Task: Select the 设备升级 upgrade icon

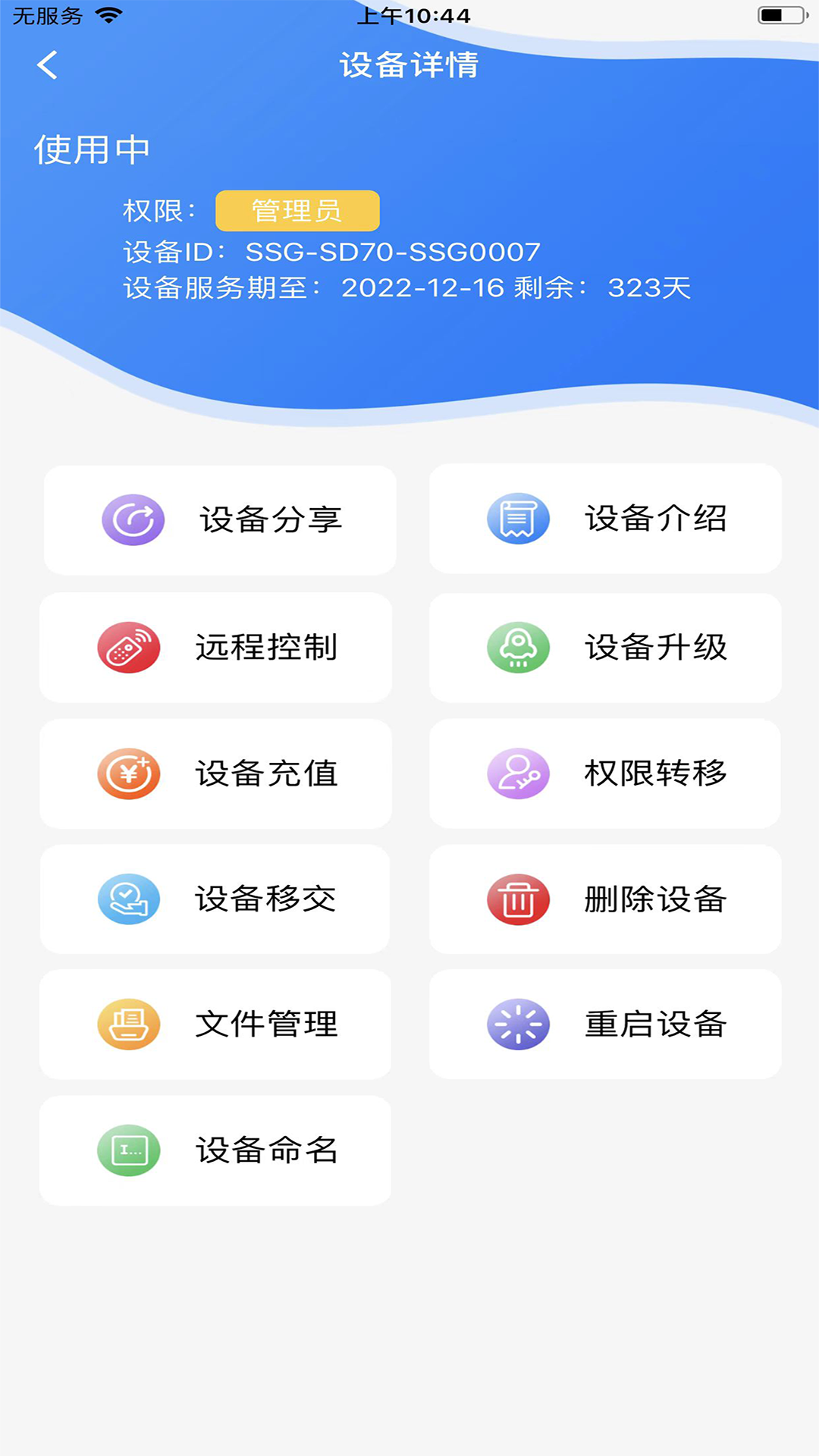Action: 518,647
